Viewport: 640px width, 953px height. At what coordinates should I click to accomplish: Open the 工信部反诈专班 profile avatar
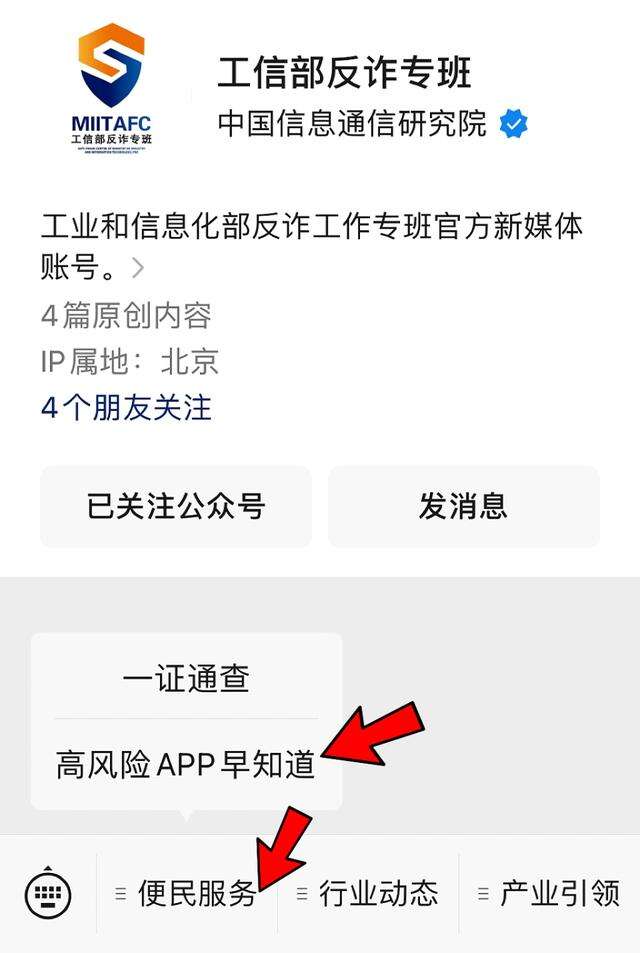tap(112, 86)
